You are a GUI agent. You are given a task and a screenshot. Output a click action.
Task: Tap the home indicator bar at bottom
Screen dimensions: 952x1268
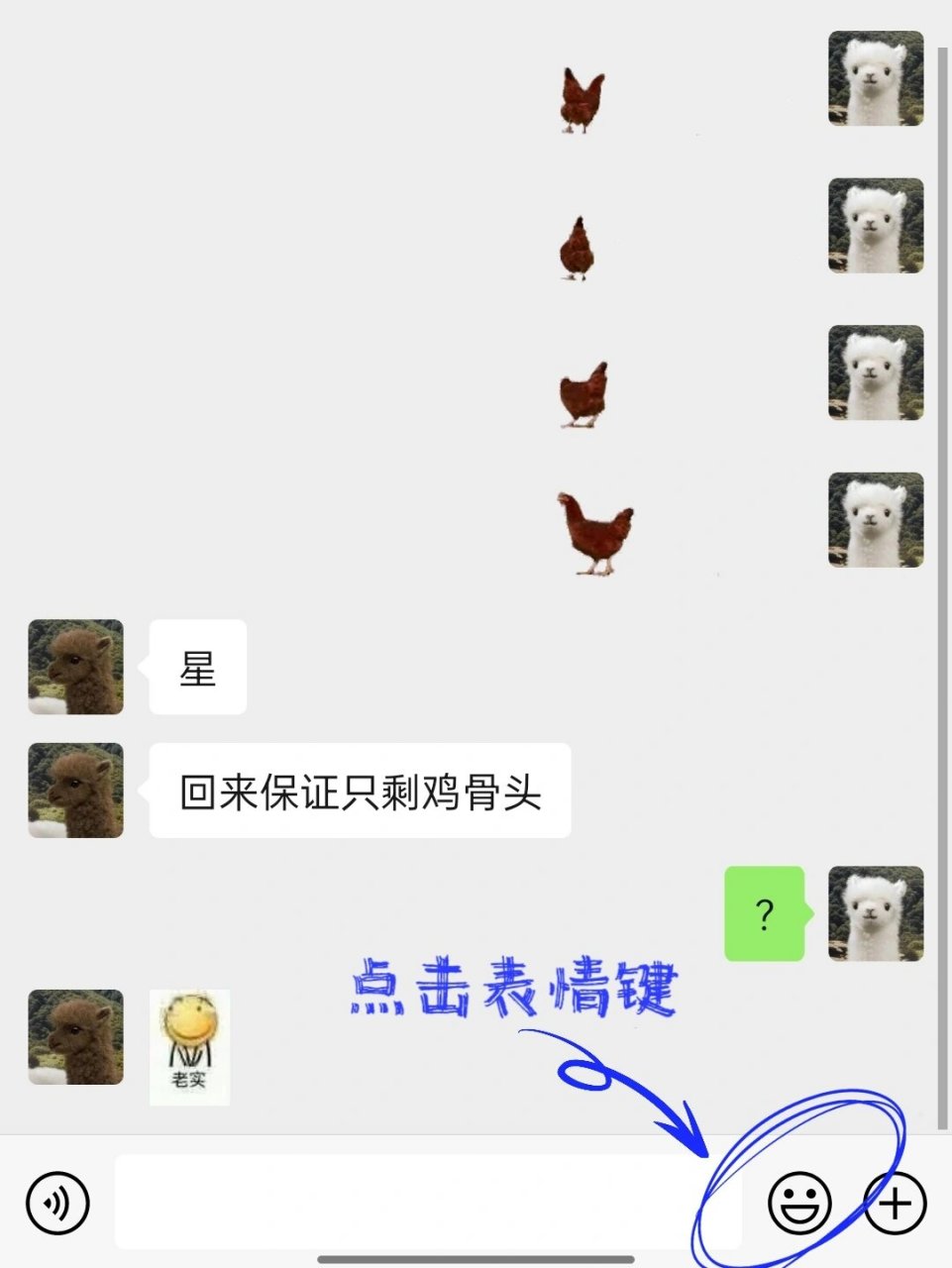[476, 1258]
